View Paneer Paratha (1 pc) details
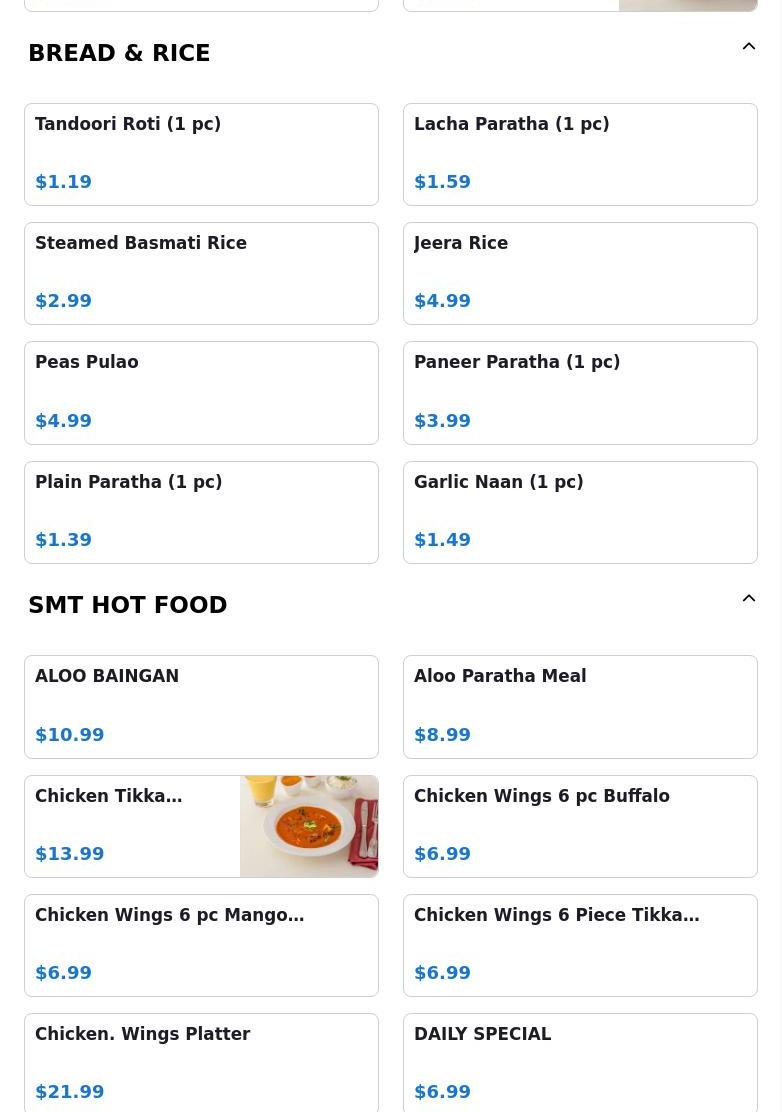 point(580,392)
